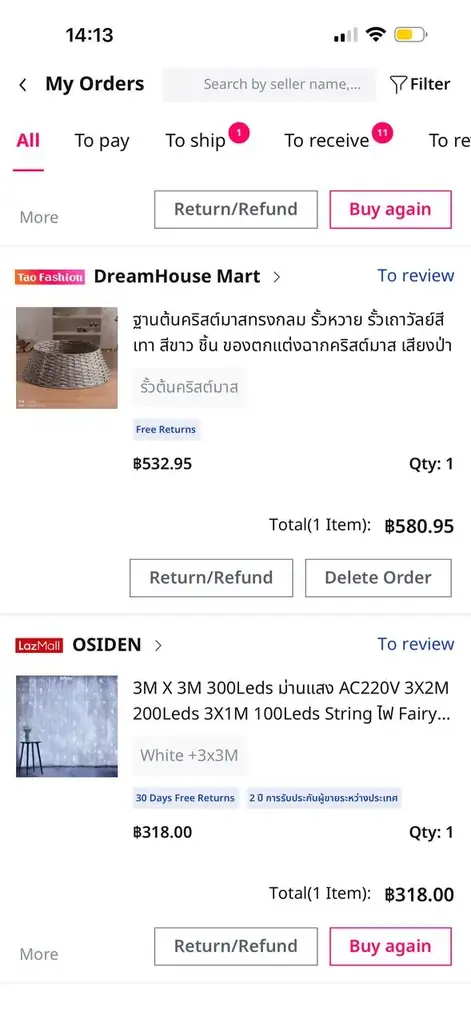Tap the search by seller name field
The height and width of the screenshot is (1024, 471).
(269, 85)
